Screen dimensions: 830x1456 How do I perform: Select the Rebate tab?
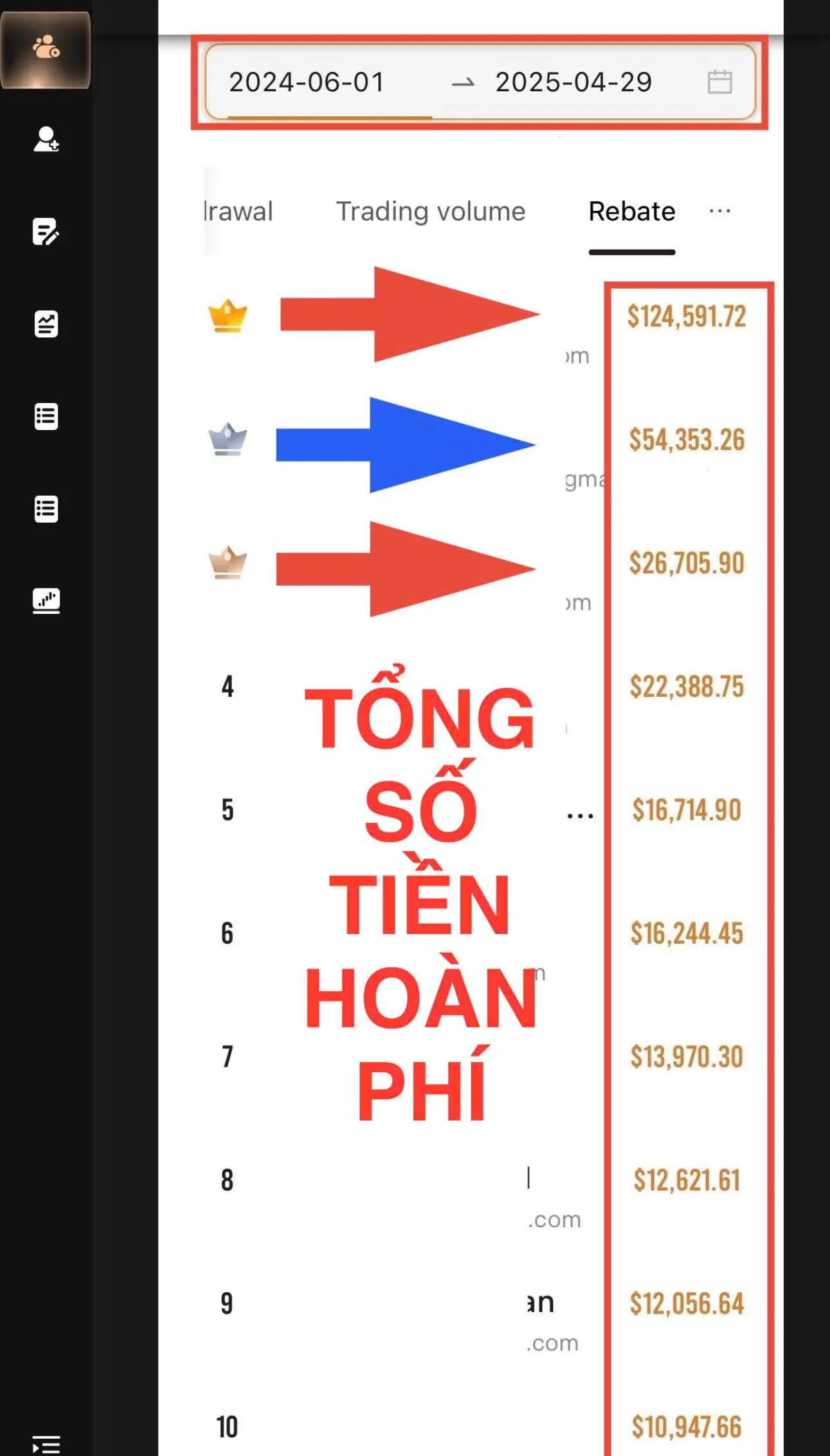pos(631,212)
